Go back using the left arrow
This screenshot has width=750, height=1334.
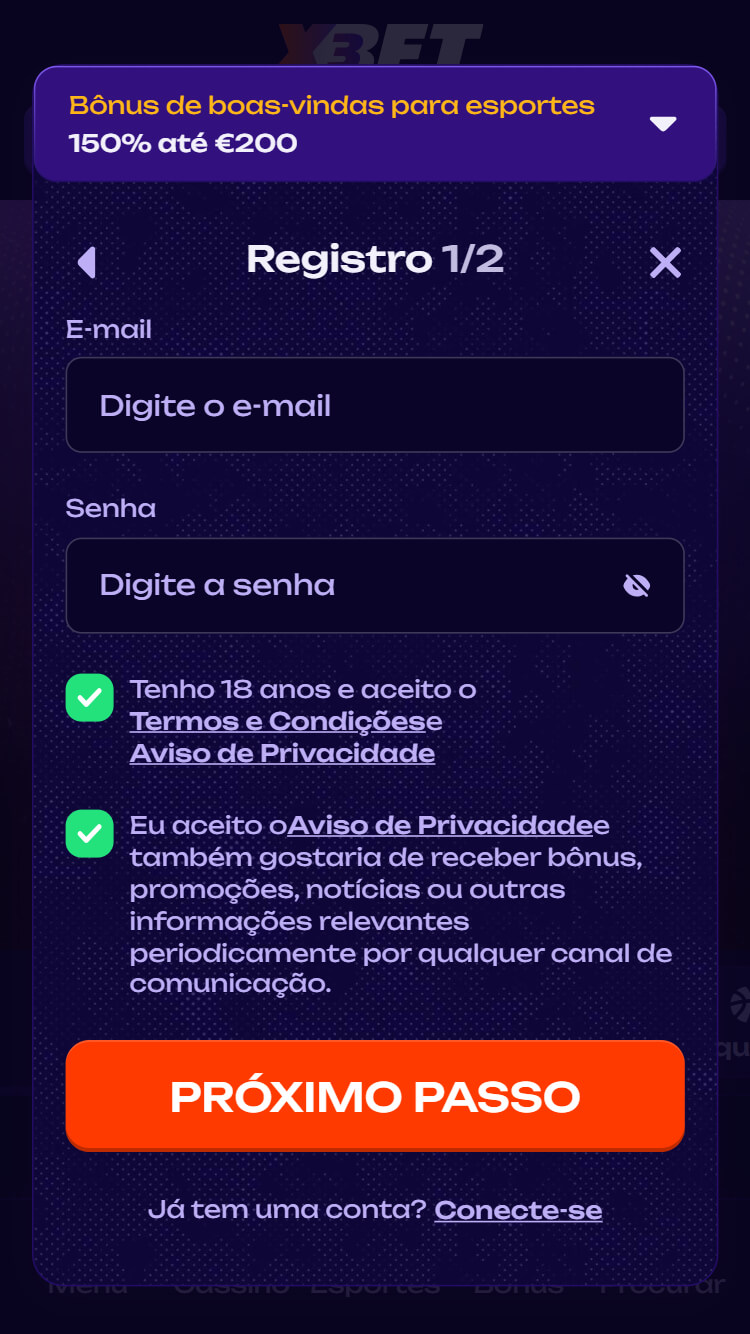point(87,263)
